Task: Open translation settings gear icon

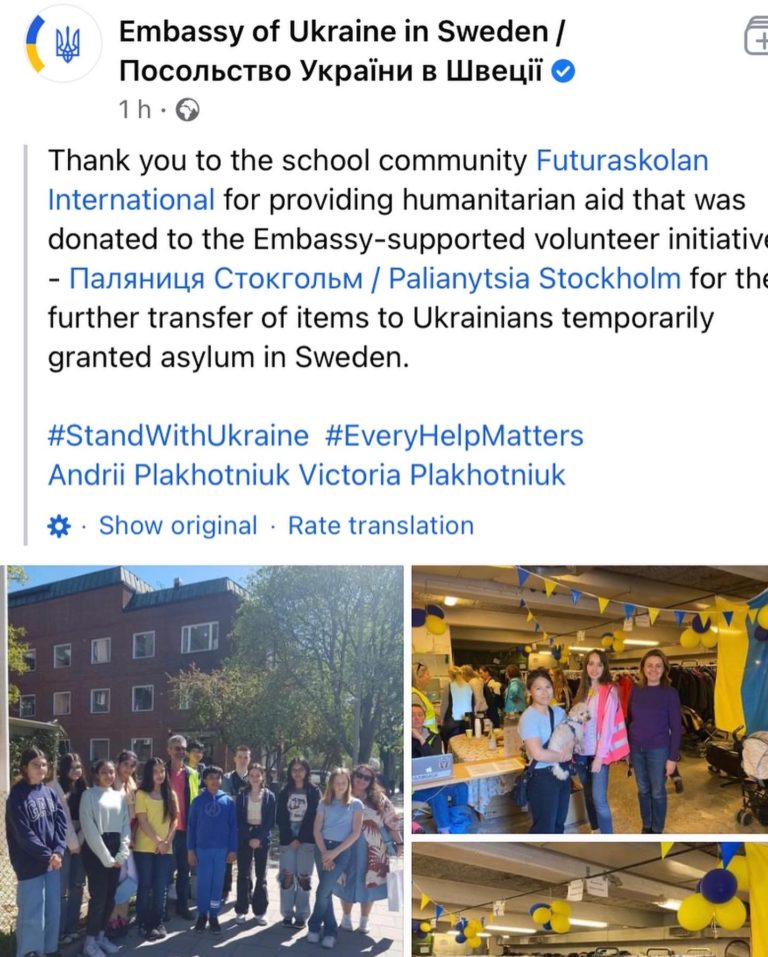Action: click(x=60, y=526)
